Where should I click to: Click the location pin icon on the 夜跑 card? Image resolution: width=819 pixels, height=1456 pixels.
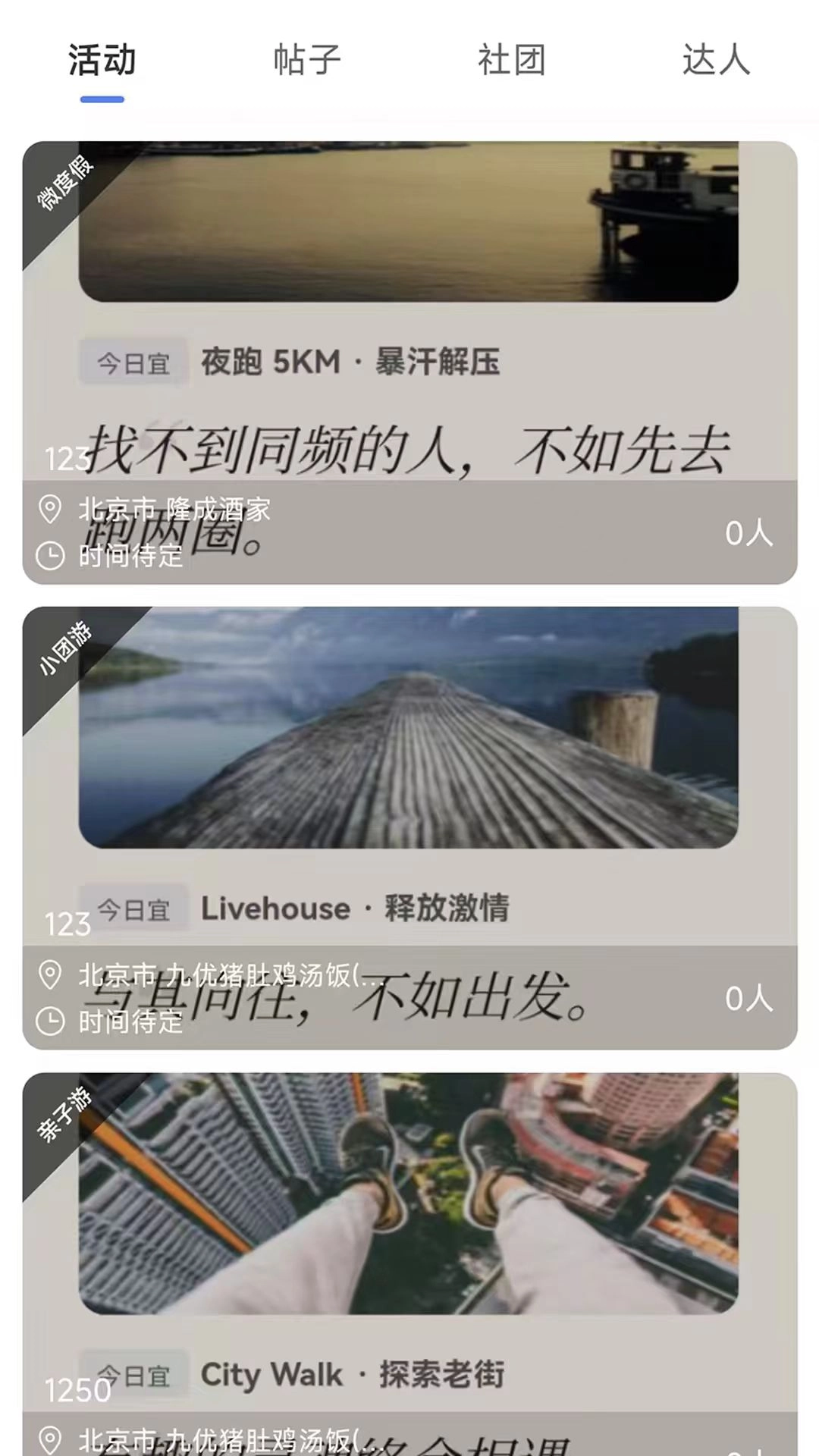50,510
